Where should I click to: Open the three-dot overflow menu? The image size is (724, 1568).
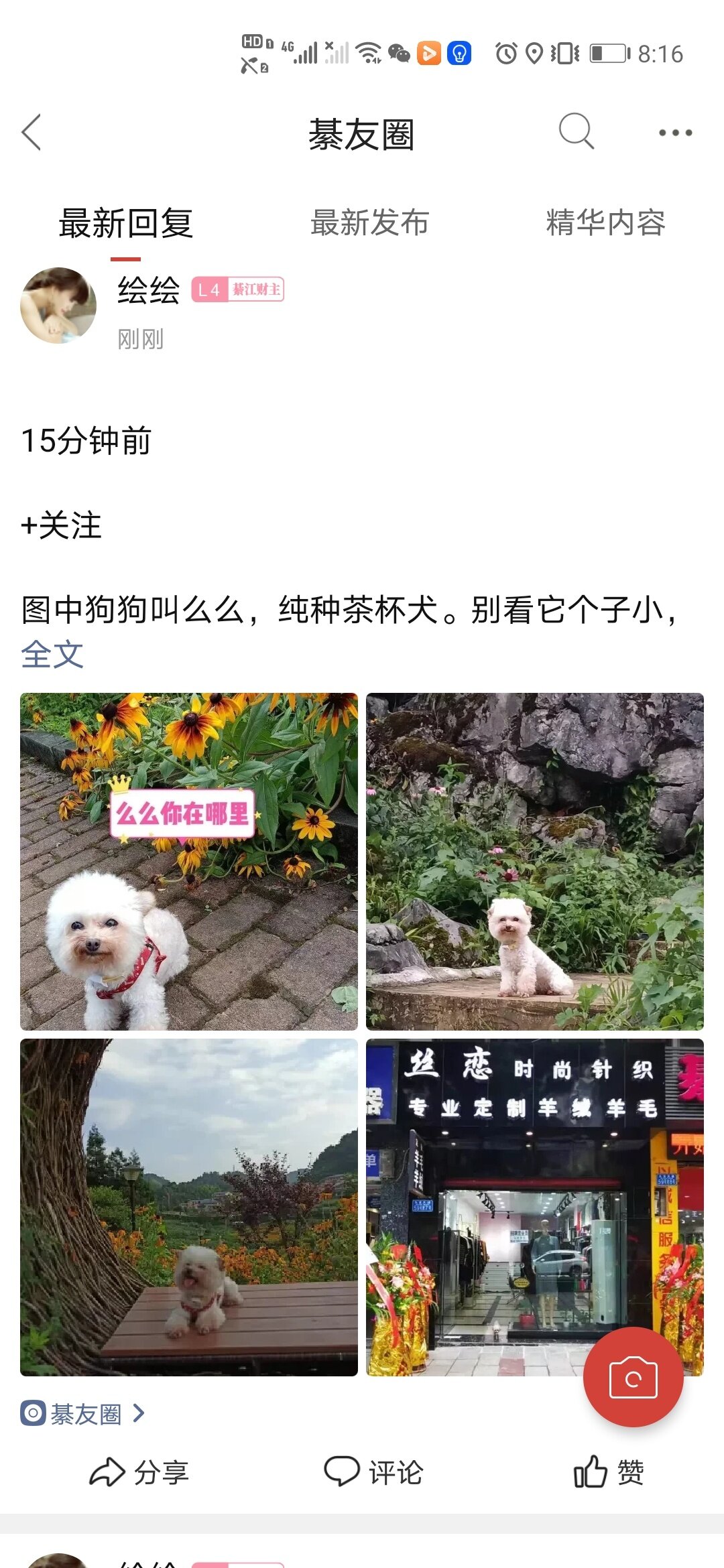[675, 133]
